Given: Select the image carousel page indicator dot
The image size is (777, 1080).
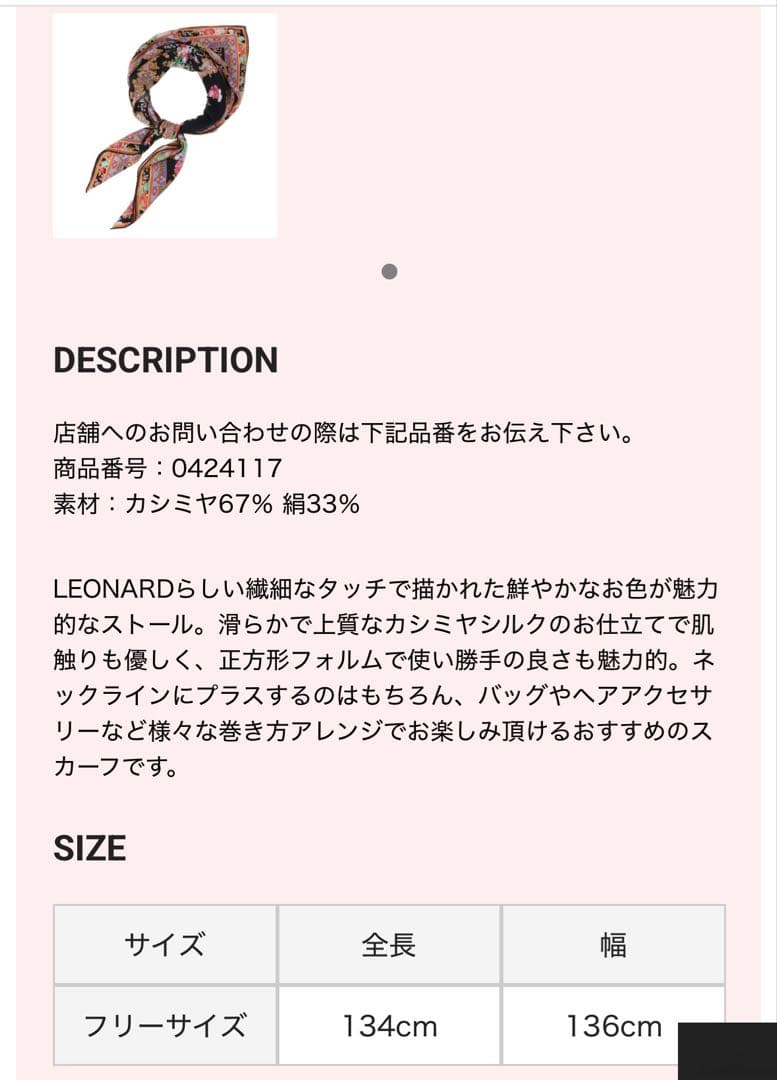Looking at the screenshot, I should click(390, 271).
